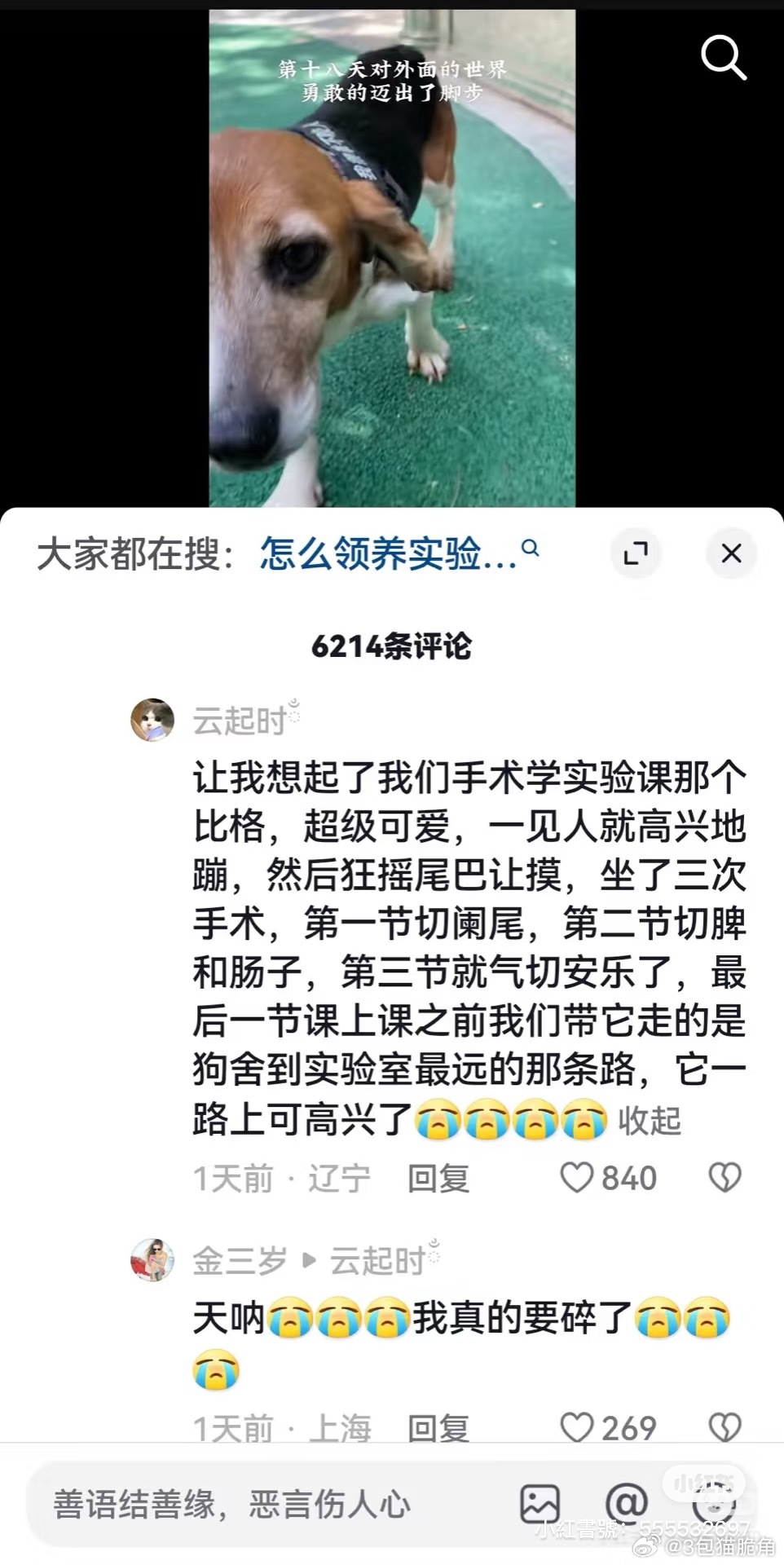Like 云起时's comment with 840 likes

tap(577, 1178)
